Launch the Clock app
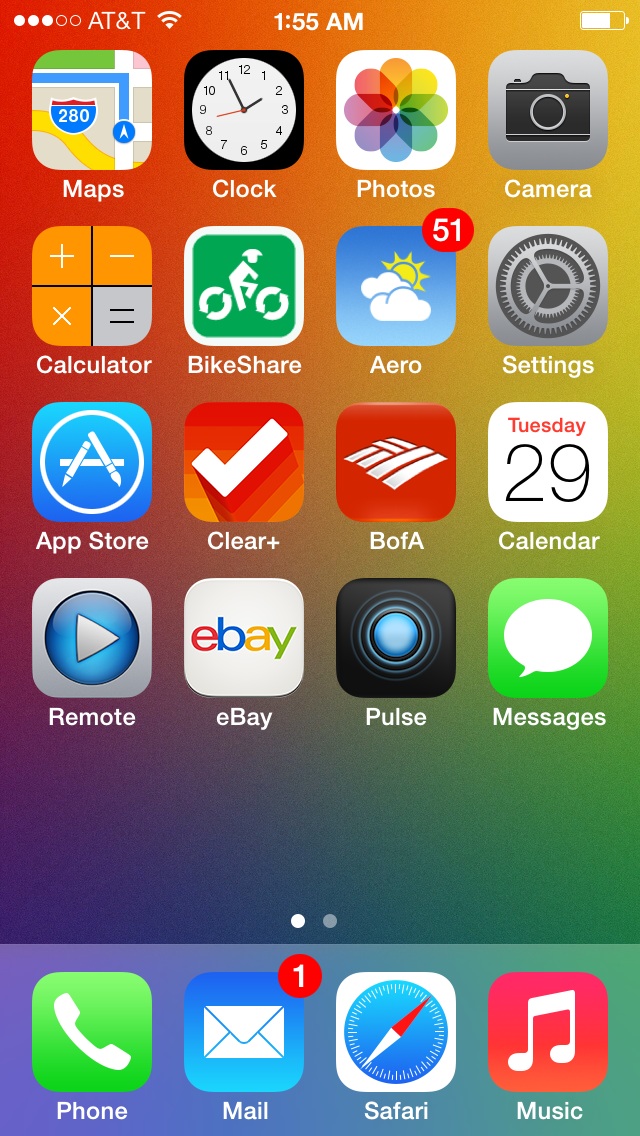Image resolution: width=640 pixels, height=1136 pixels. [x=244, y=109]
